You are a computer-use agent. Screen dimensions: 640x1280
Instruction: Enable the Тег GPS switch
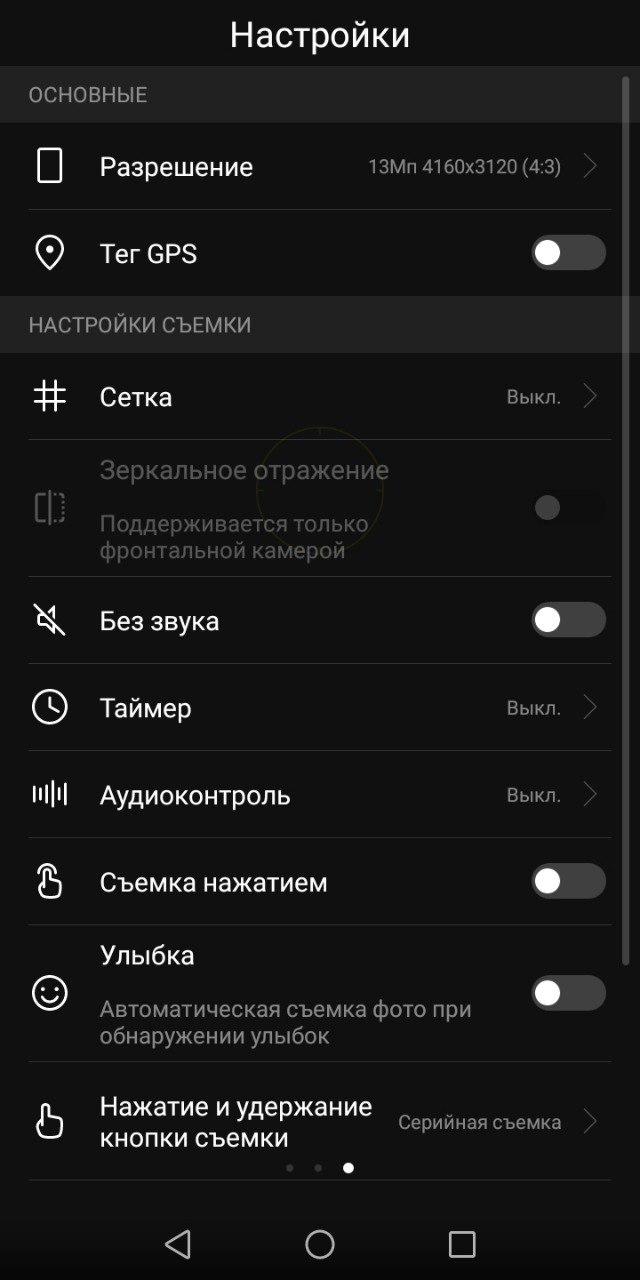[568, 253]
